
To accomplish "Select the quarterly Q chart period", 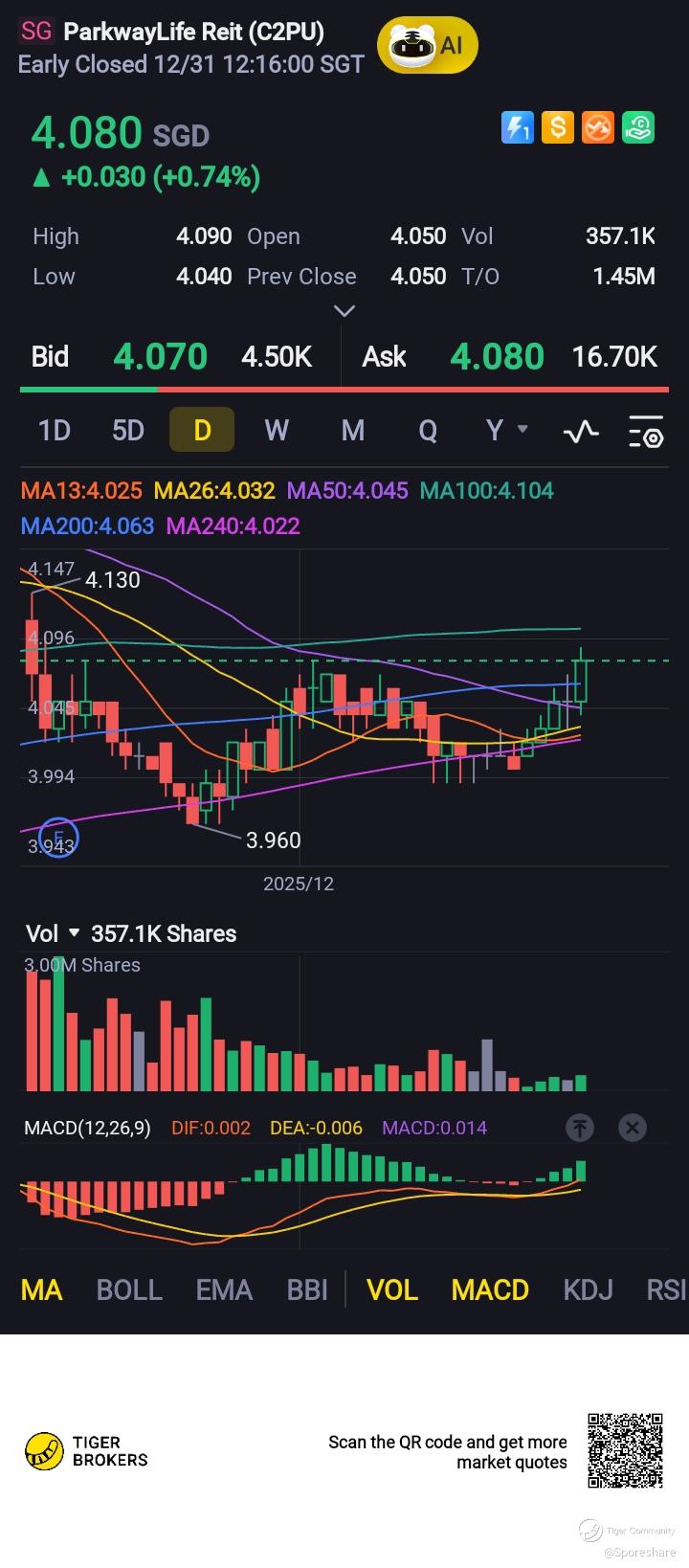I will coord(428,430).
